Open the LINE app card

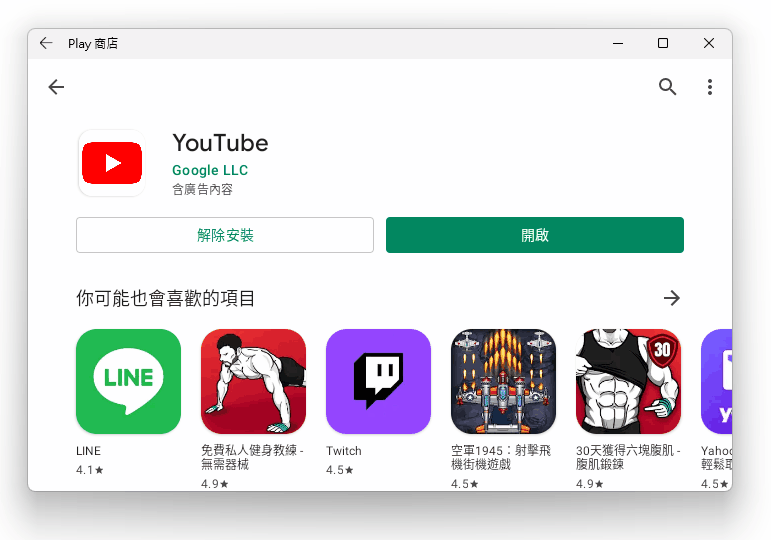click(x=128, y=381)
